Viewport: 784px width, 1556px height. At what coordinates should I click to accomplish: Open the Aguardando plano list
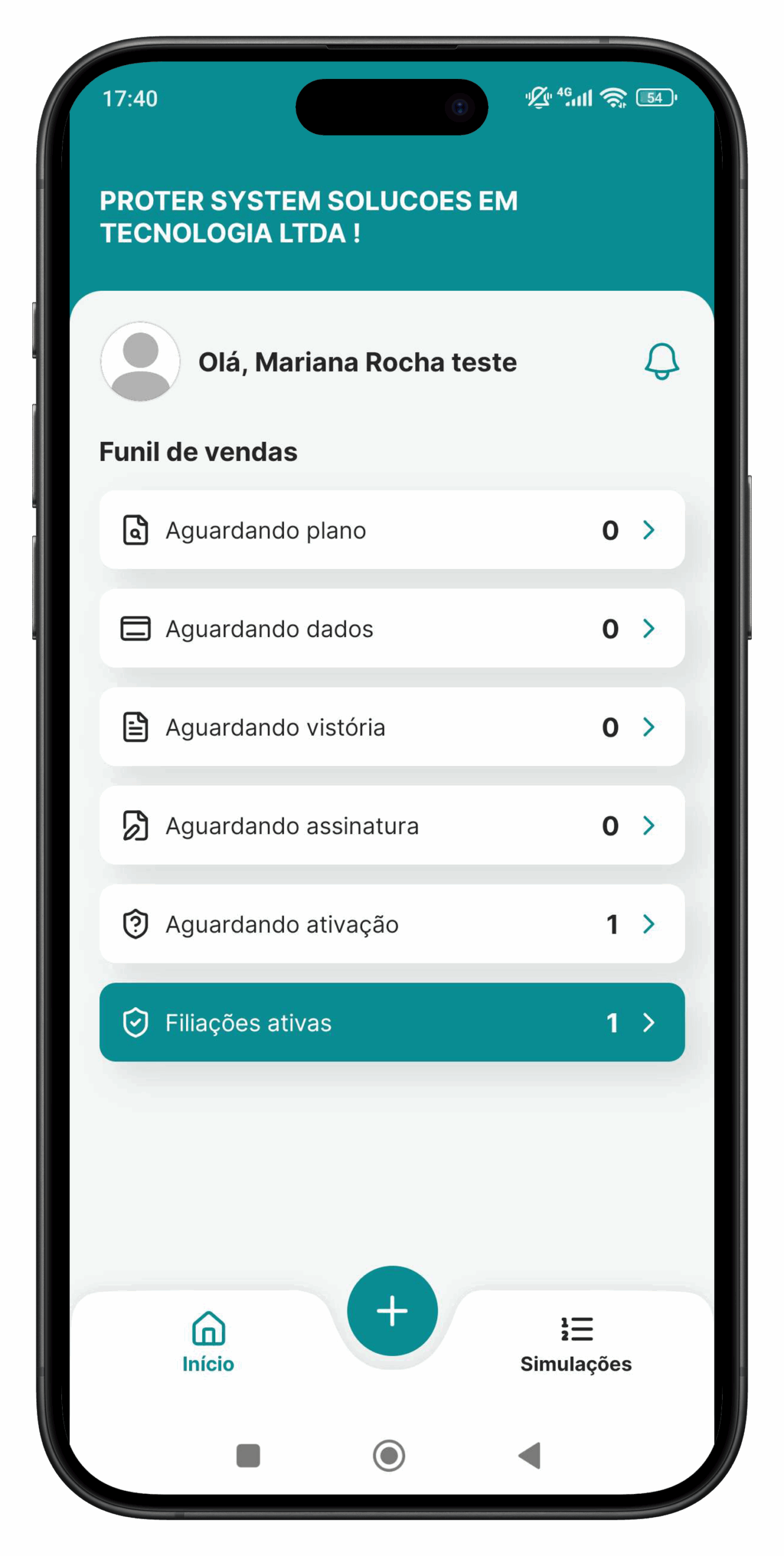[x=392, y=530]
